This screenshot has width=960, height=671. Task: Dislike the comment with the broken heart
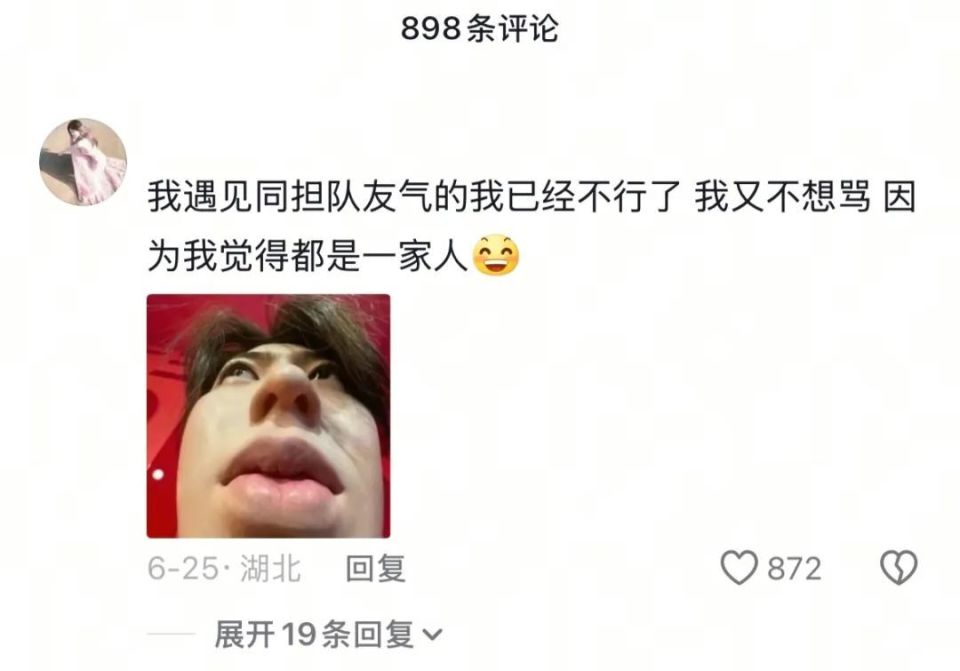click(898, 569)
